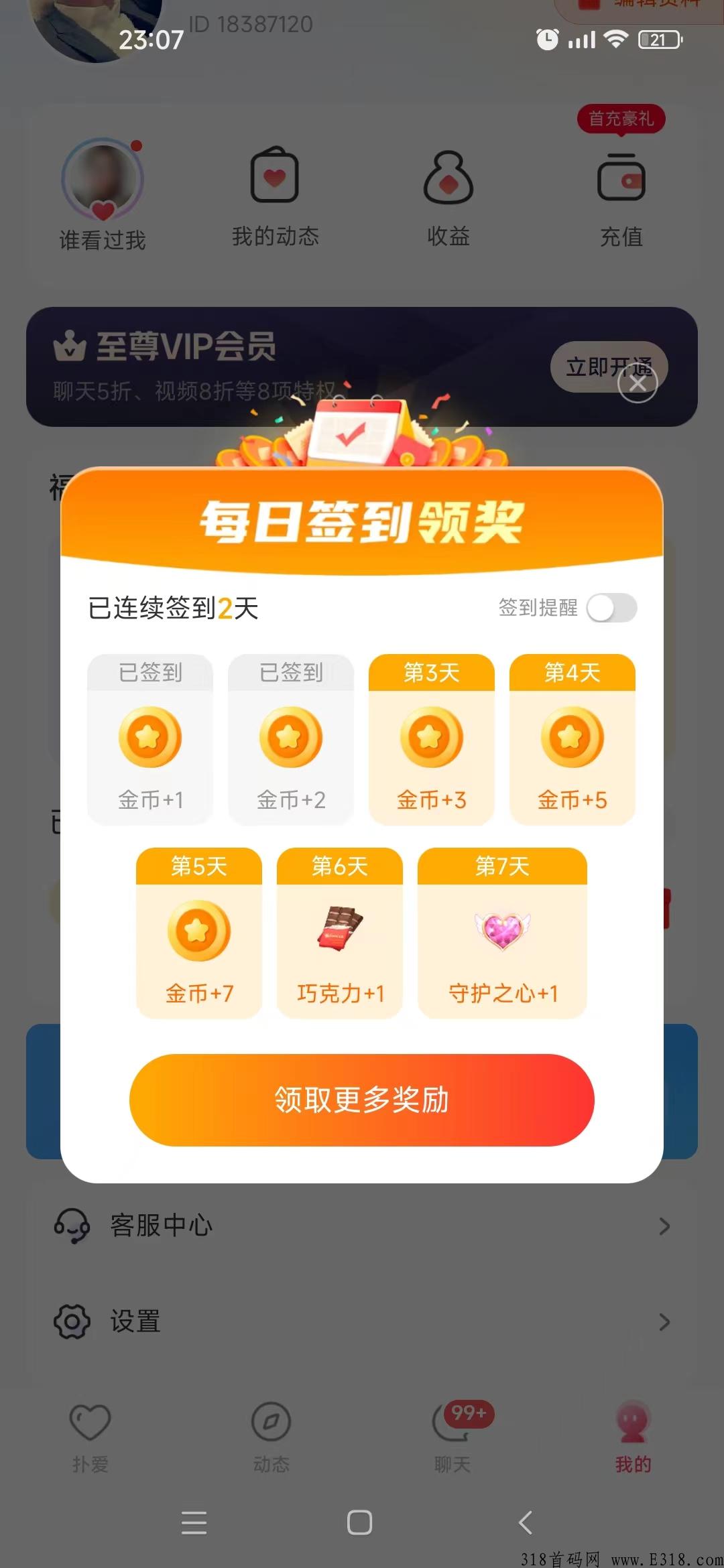Open 充值 recharge
The width and height of the screenshot is (724, 1568).
pyautogui.click(x=621, y=194)
